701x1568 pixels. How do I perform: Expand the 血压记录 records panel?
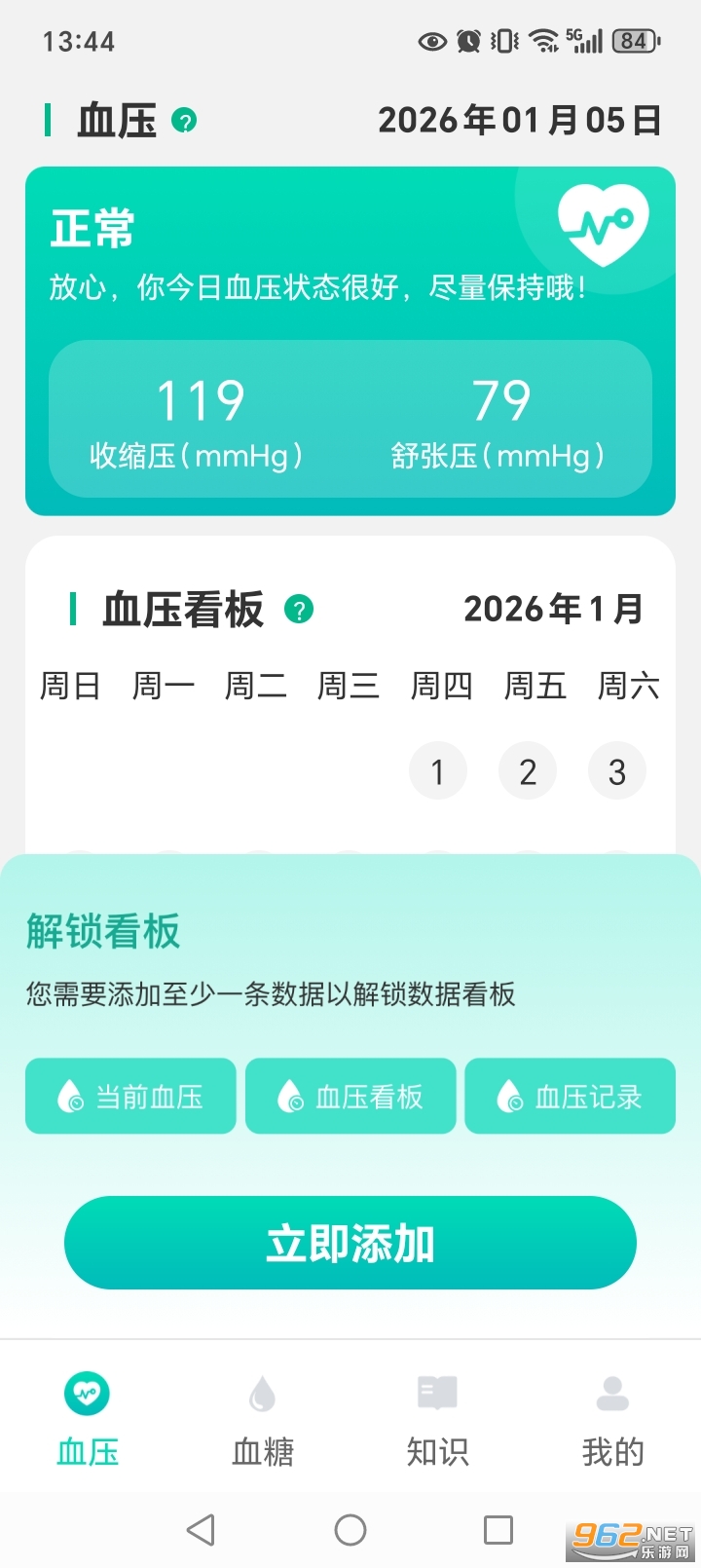tap(570, 1096)
